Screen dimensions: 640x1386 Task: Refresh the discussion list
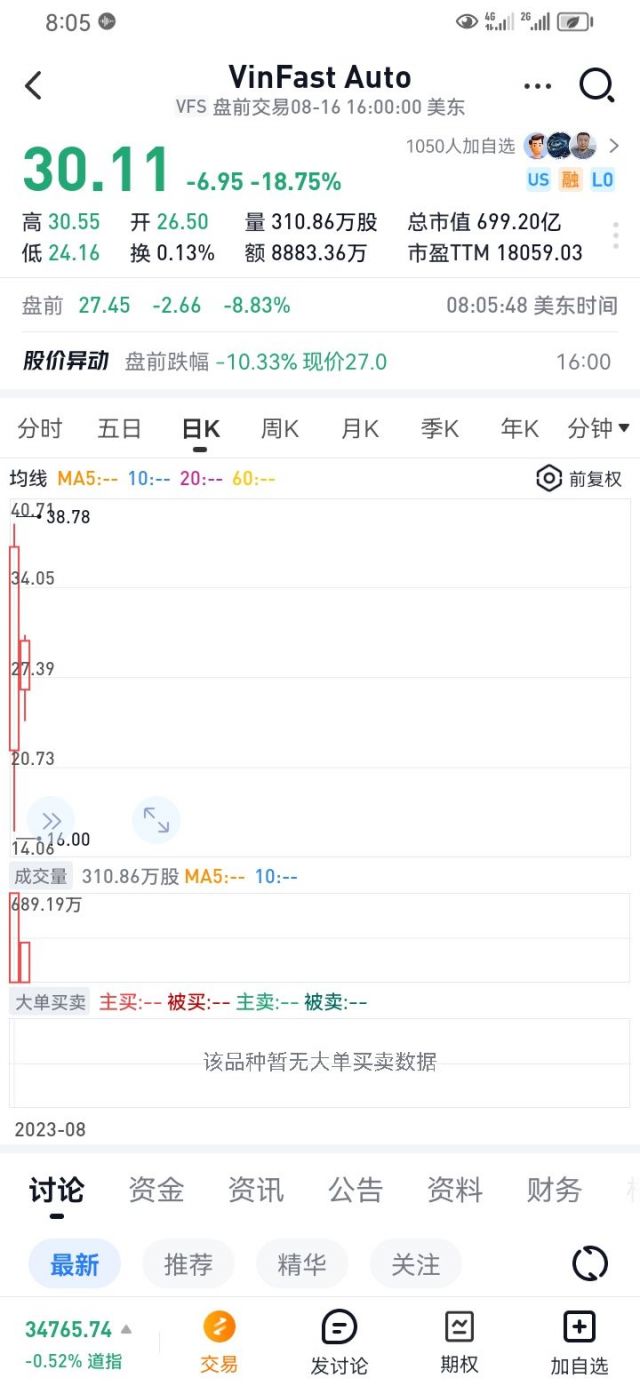point(590,1264)
